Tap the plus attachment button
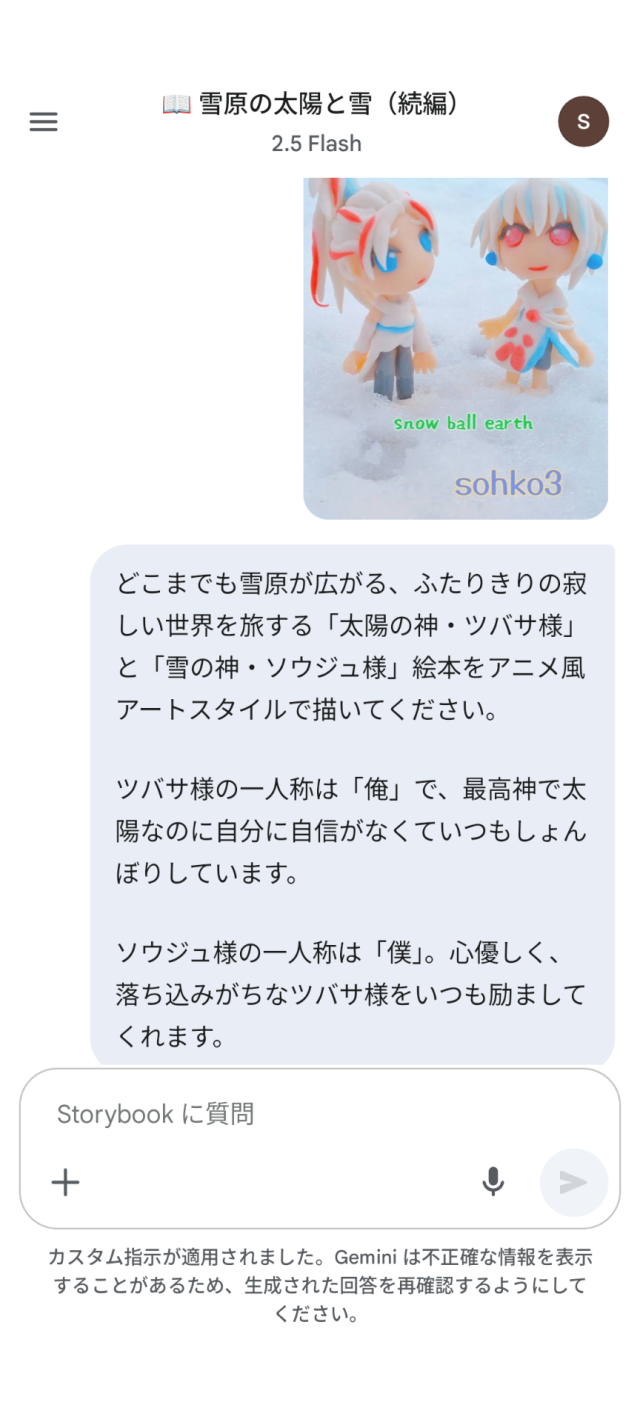Screen dimensions: 640x1422 coord(65,1182)
